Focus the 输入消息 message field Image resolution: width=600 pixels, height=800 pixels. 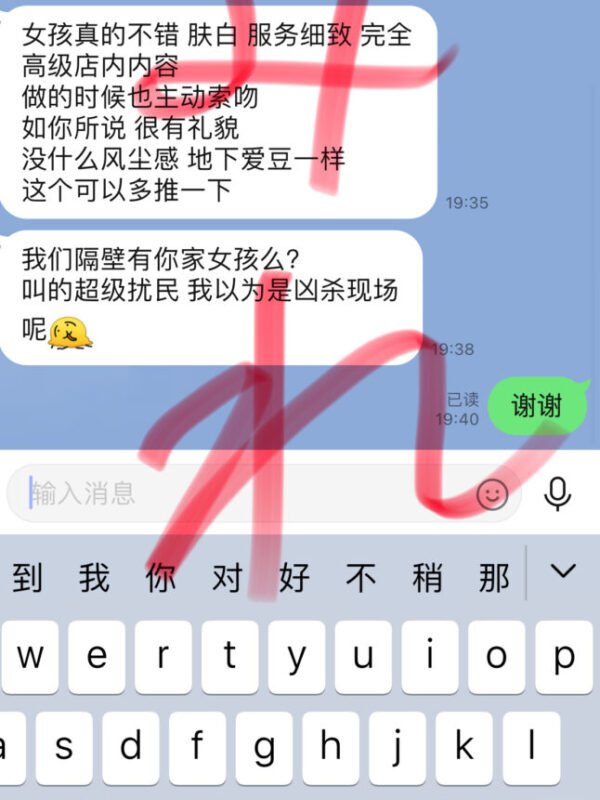pos(240,493)
